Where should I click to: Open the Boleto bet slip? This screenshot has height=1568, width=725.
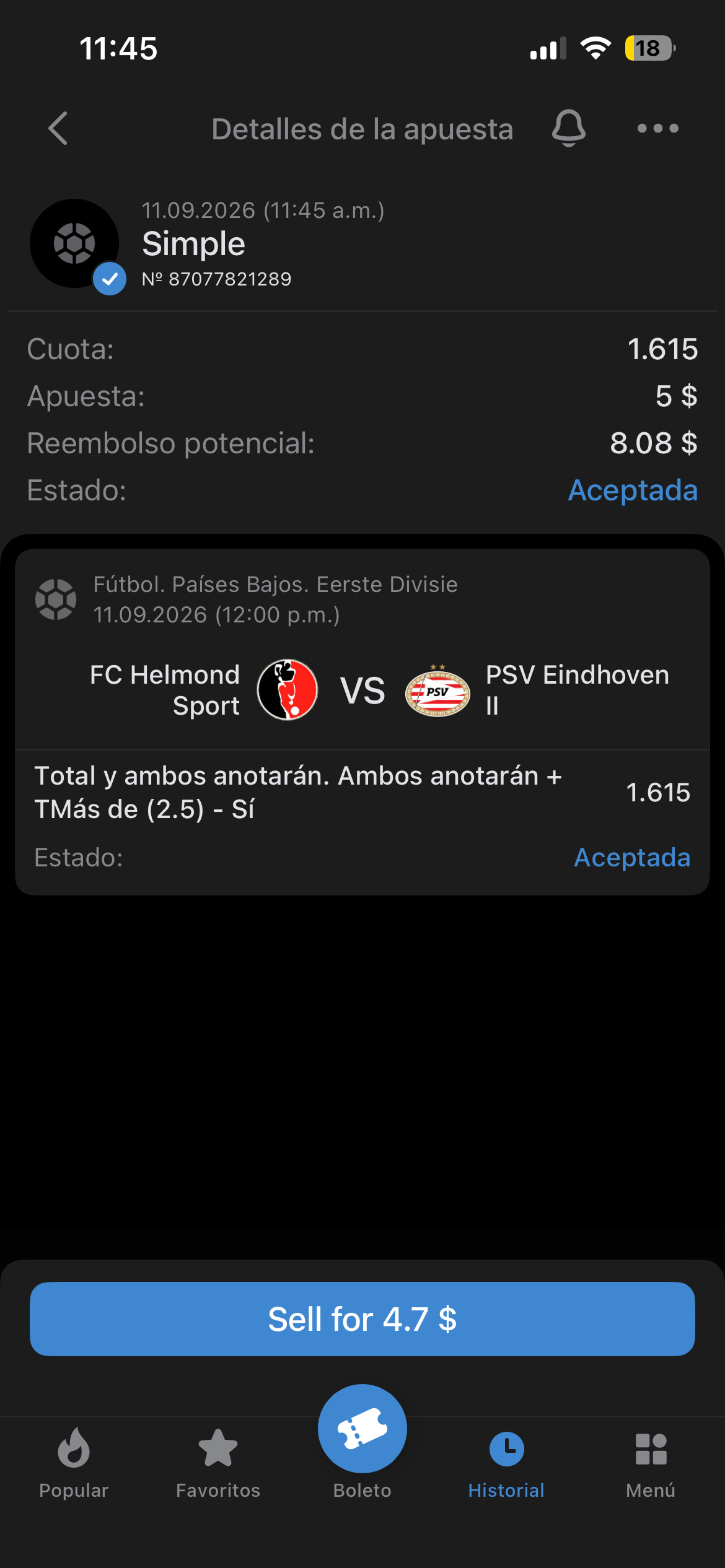pos(362,1443)
